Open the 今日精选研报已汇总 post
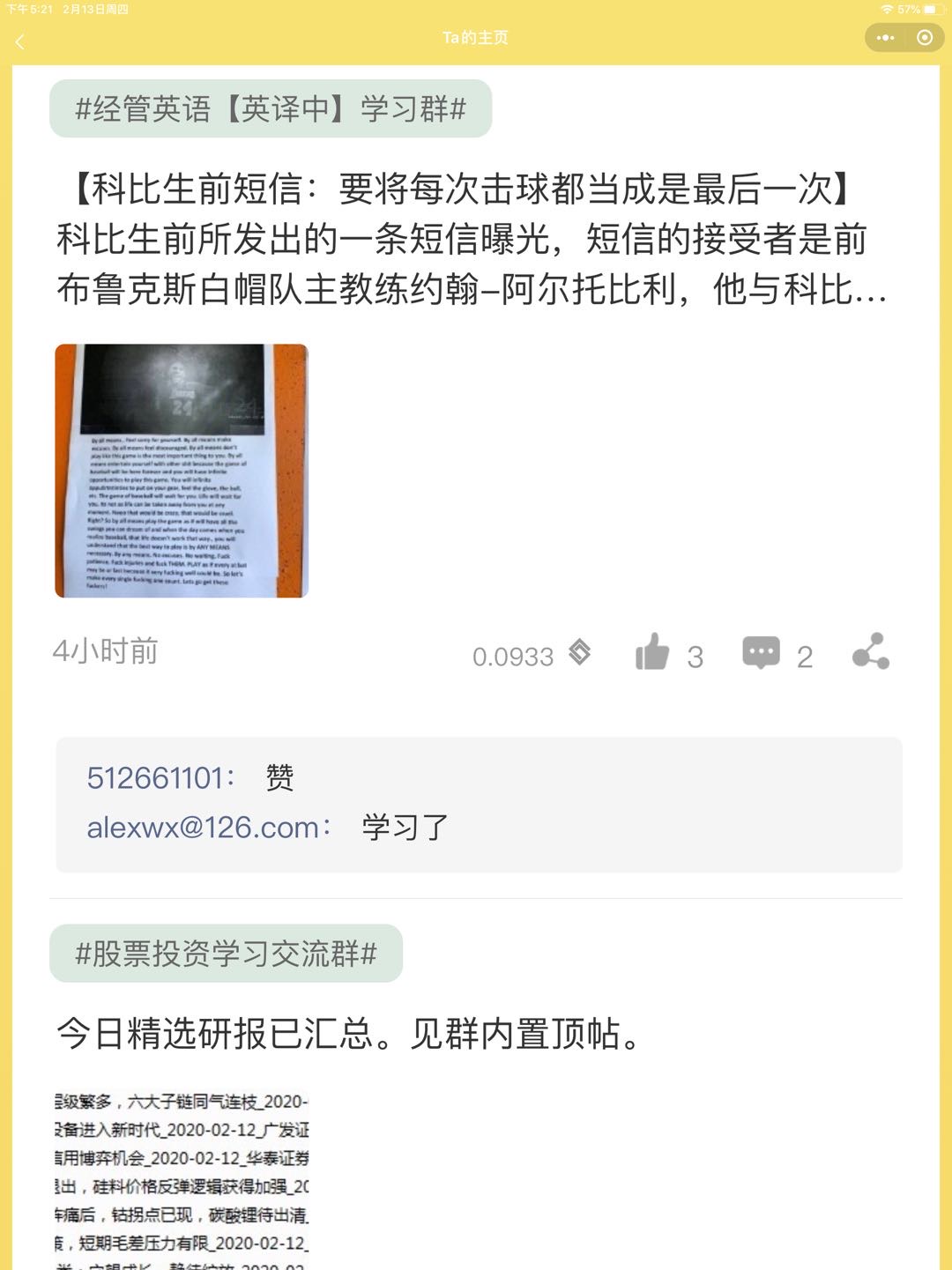The height and width of the screenshot is (1270, 952). 348,1033
